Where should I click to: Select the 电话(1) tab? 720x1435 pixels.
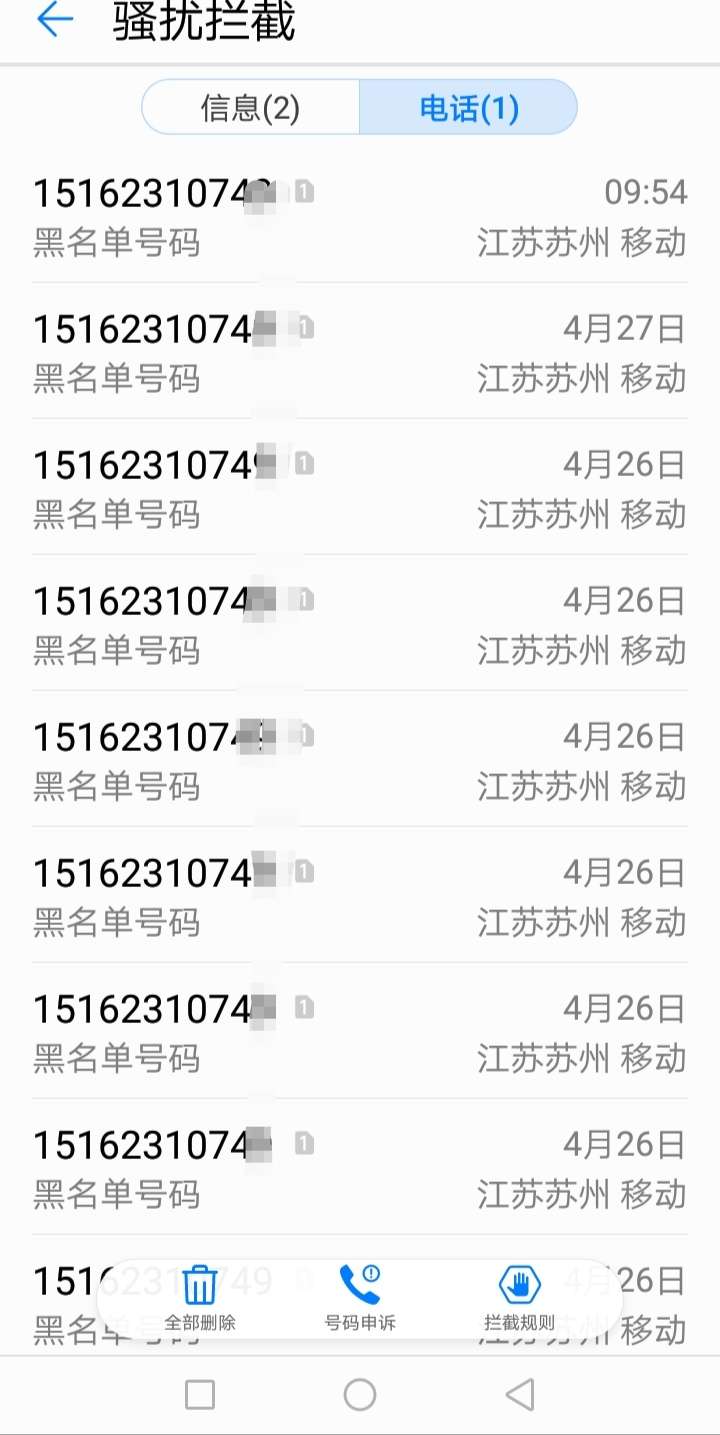(468, 107)
